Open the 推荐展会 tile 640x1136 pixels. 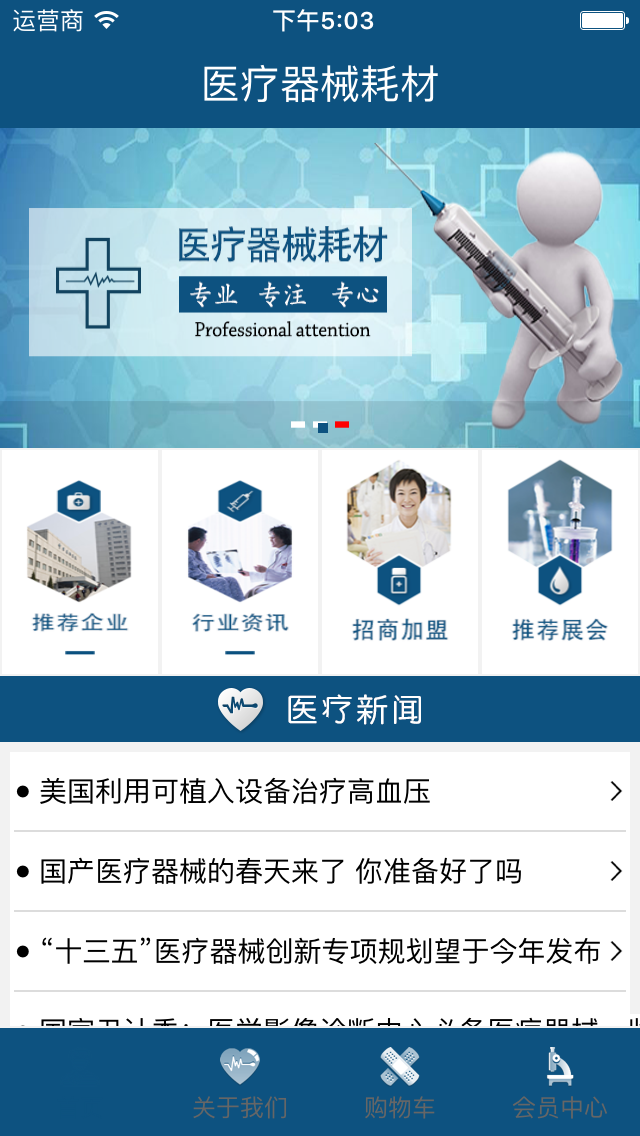tap(560, 562)
